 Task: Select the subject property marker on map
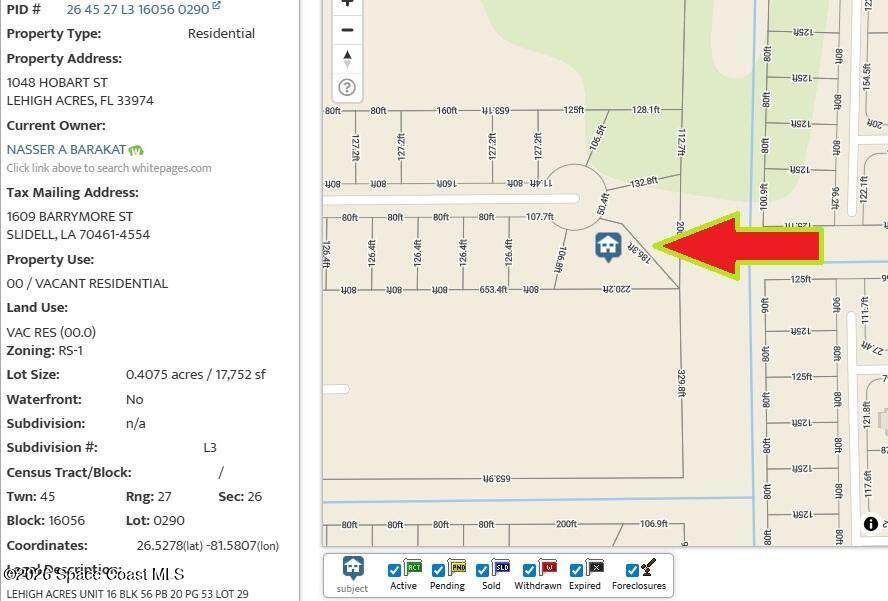click(x=608, y=246)
